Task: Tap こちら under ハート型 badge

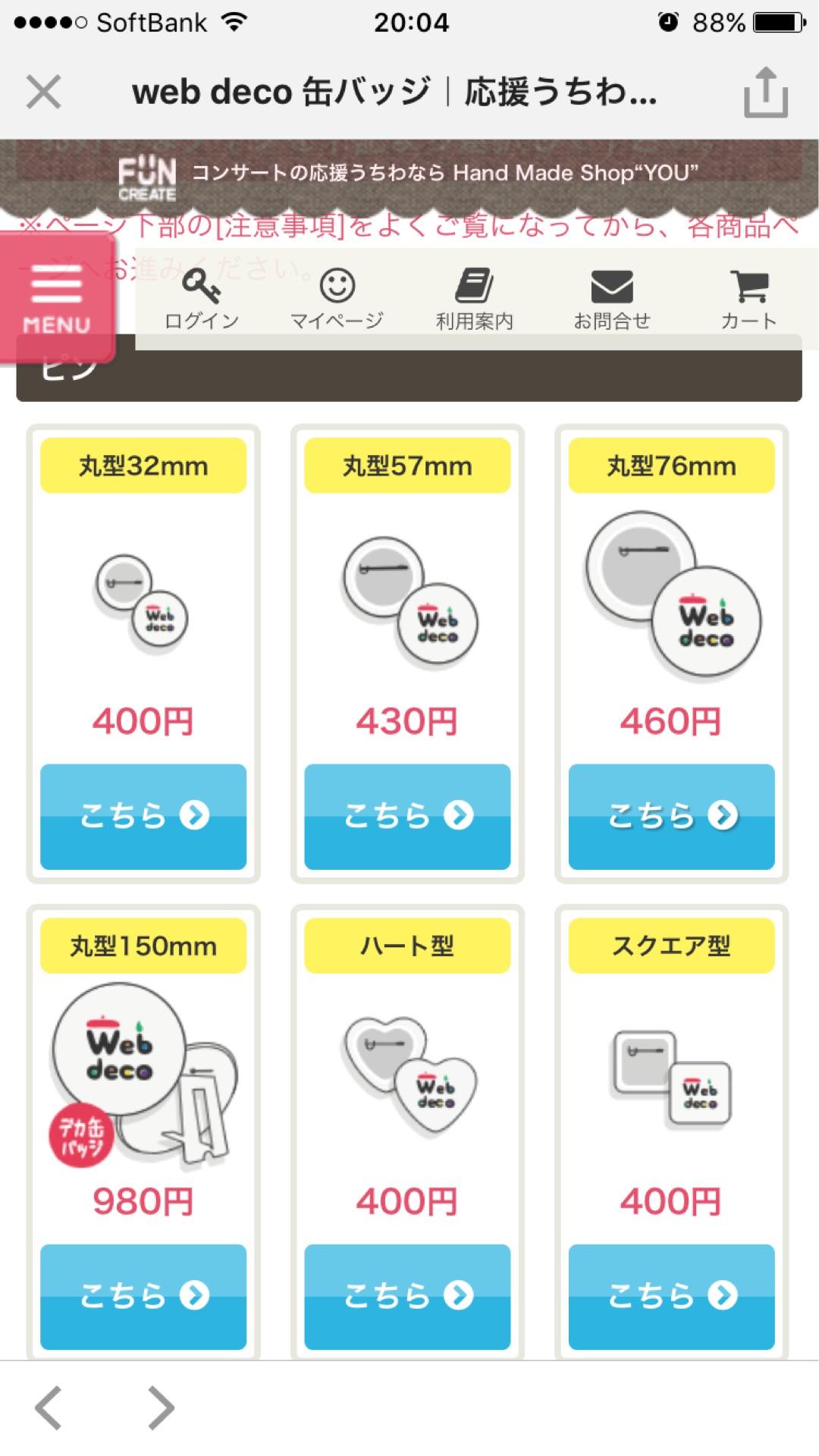Action: click(407, 1296)
